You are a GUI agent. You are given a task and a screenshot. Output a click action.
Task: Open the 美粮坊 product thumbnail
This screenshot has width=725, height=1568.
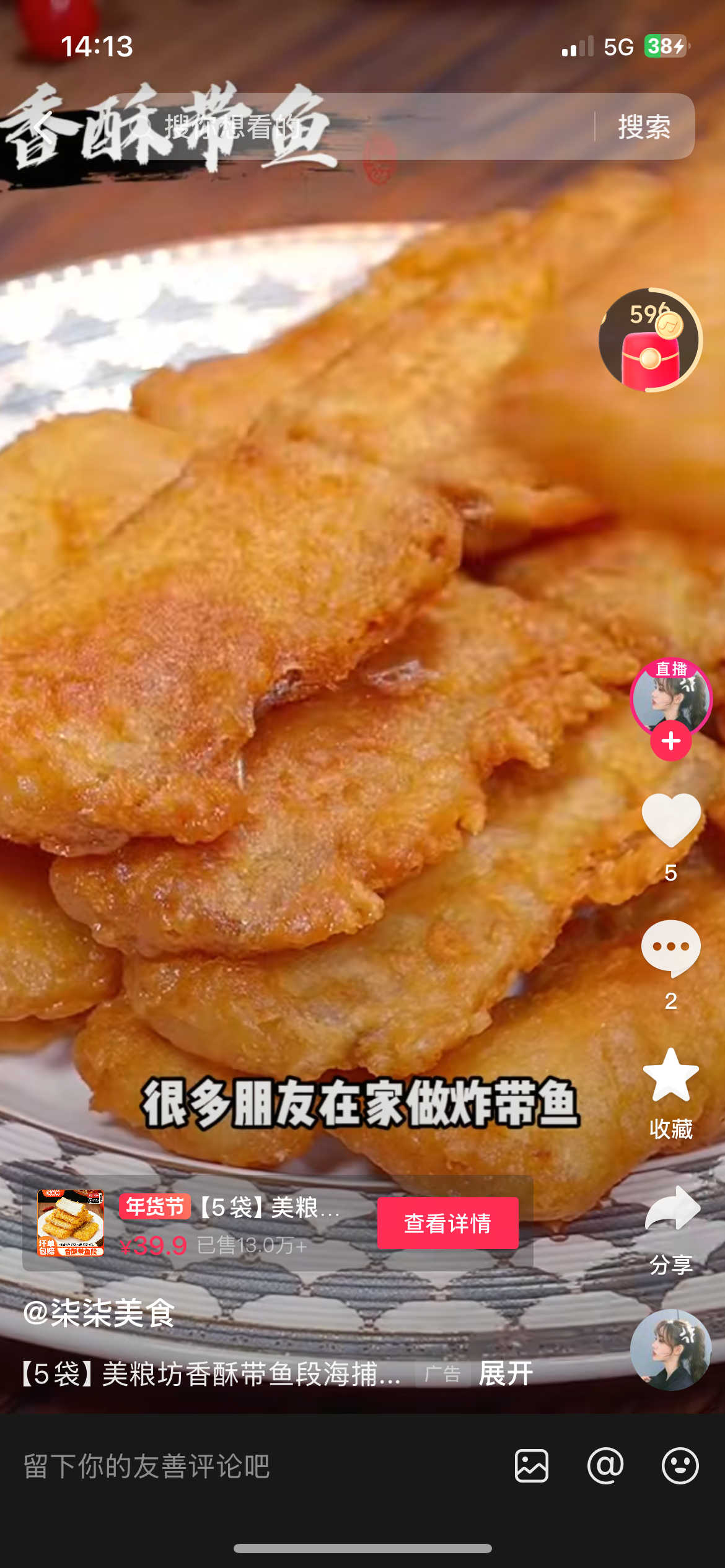pos(71,1223)
